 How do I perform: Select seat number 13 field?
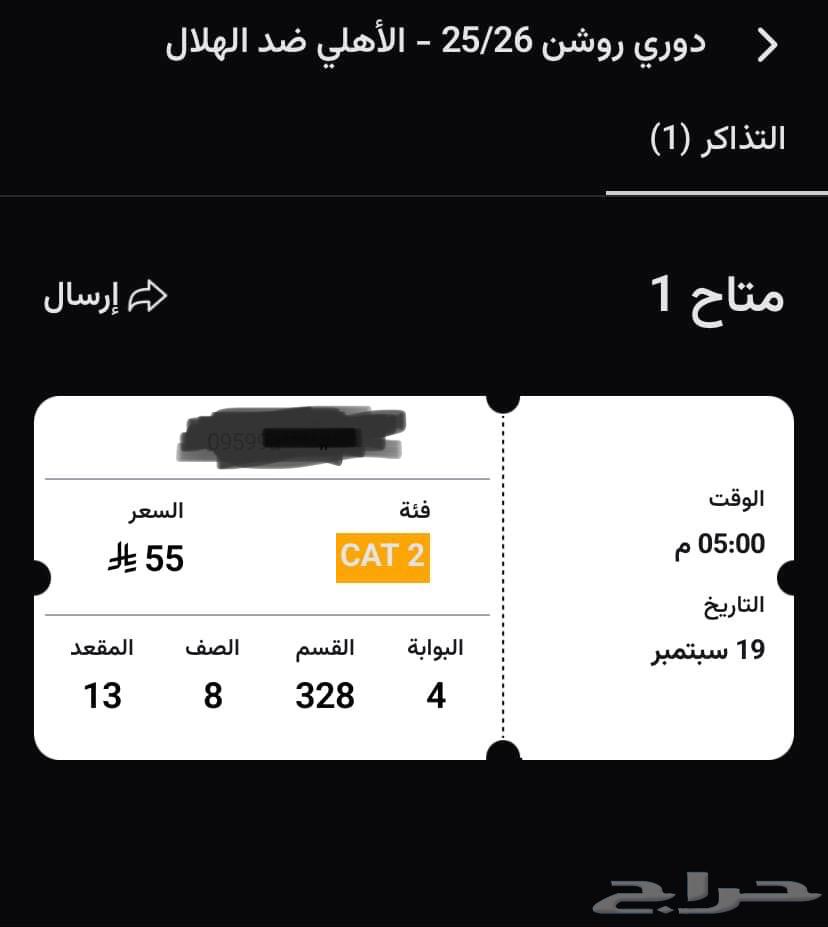click(x=101, y=696)
